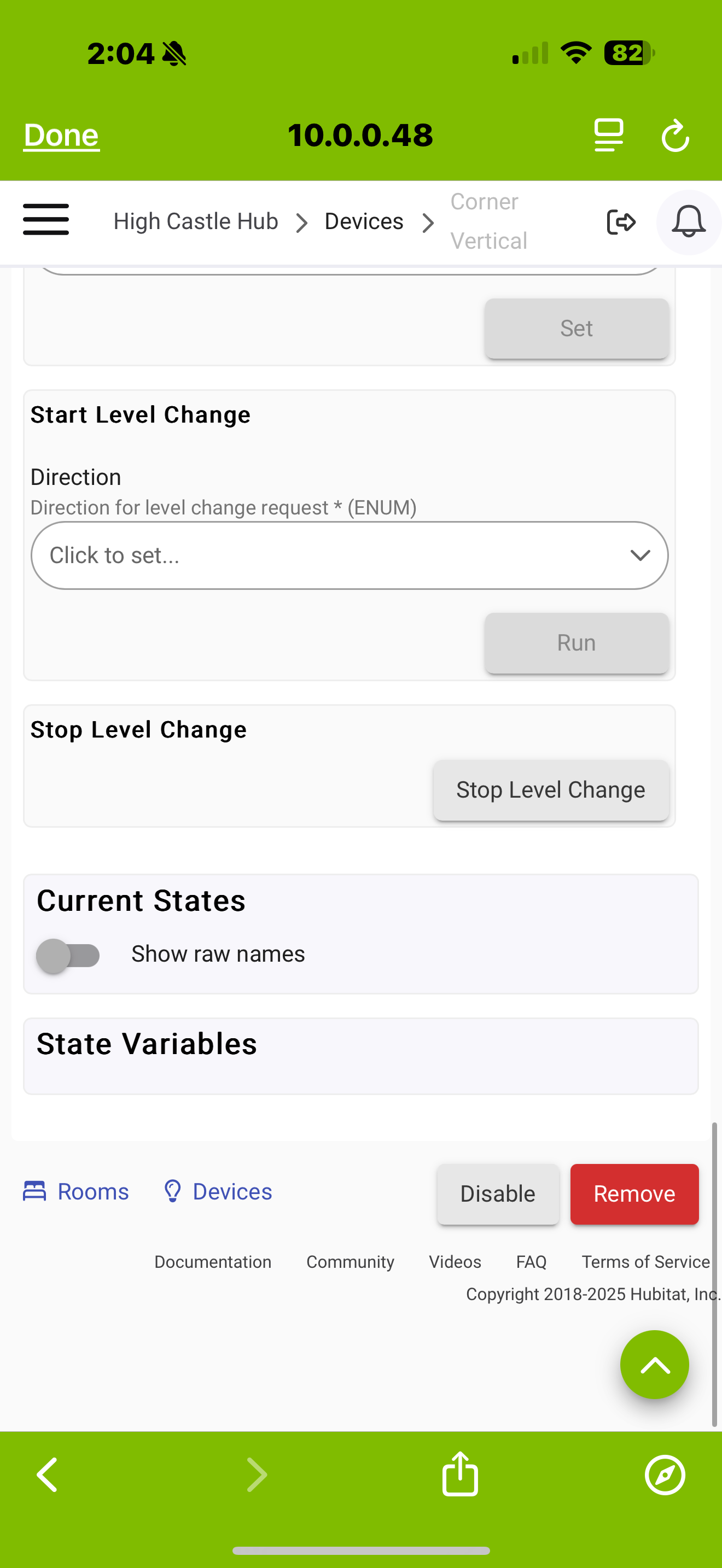Screen dimensions: 722x1568
Task: Open the notifications bell
Action: [x=689, y=222]
